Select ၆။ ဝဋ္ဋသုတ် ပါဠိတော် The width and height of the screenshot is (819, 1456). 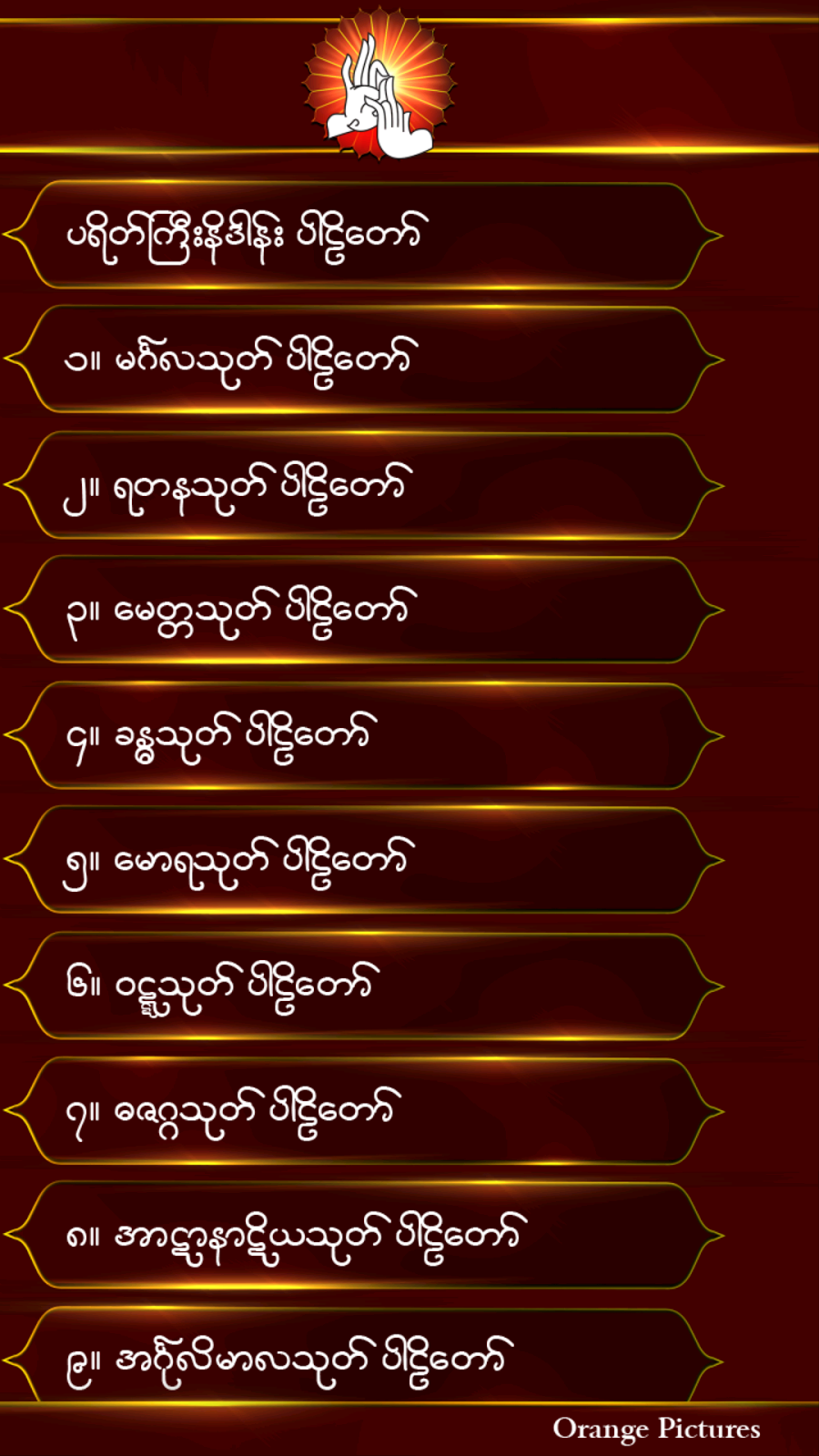point(364,986)
